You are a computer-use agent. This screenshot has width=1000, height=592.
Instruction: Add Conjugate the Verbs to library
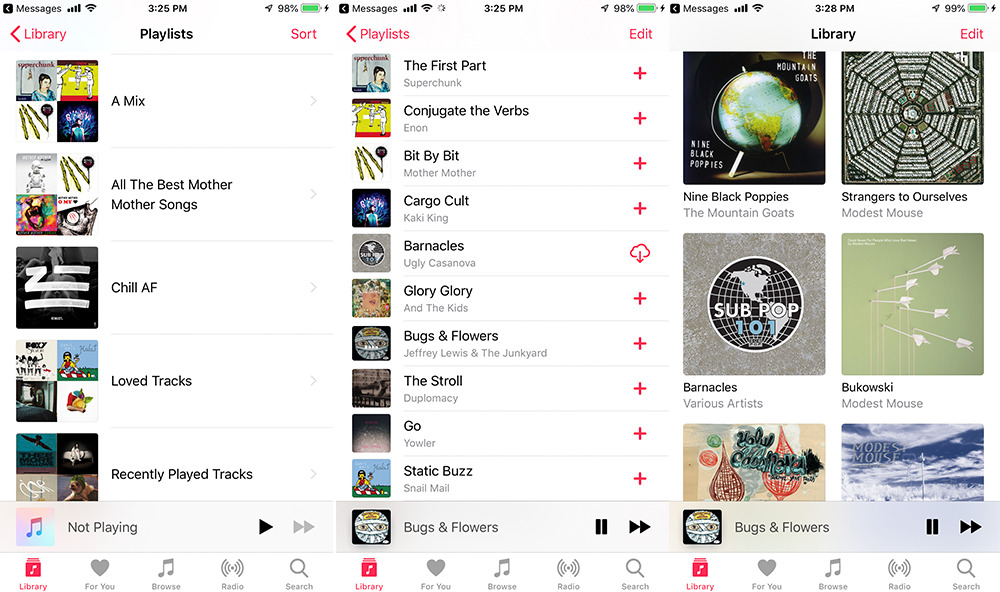click(640, 118)
